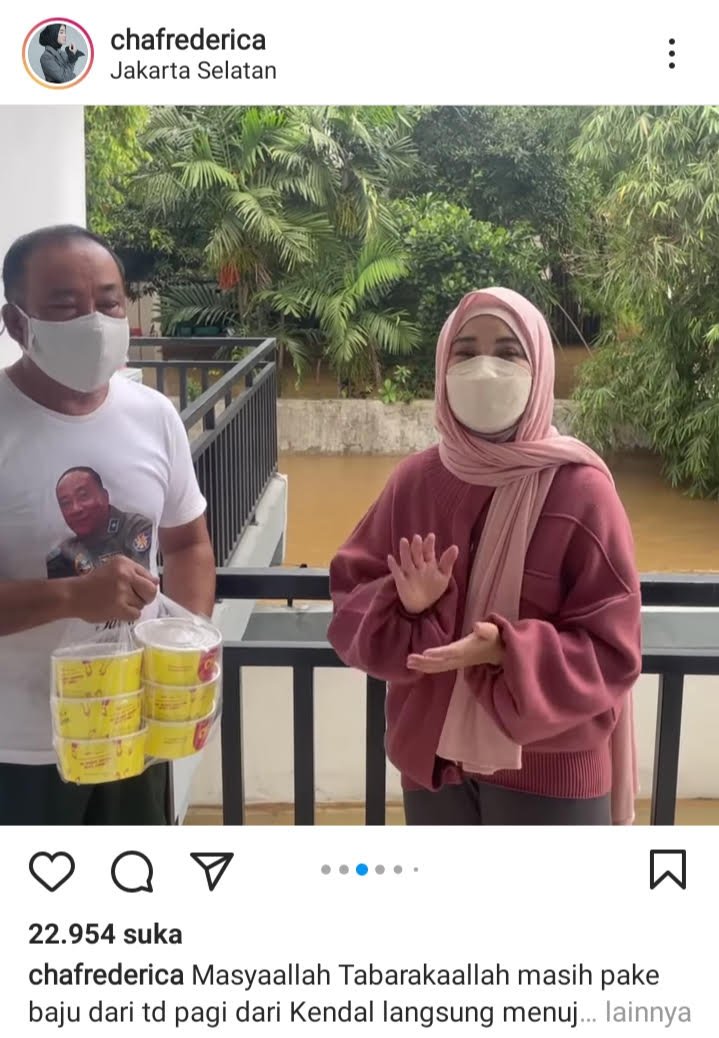Open comments on this post
The width and height of the screenshot is (719, 1038).
[x=132, y=871]
